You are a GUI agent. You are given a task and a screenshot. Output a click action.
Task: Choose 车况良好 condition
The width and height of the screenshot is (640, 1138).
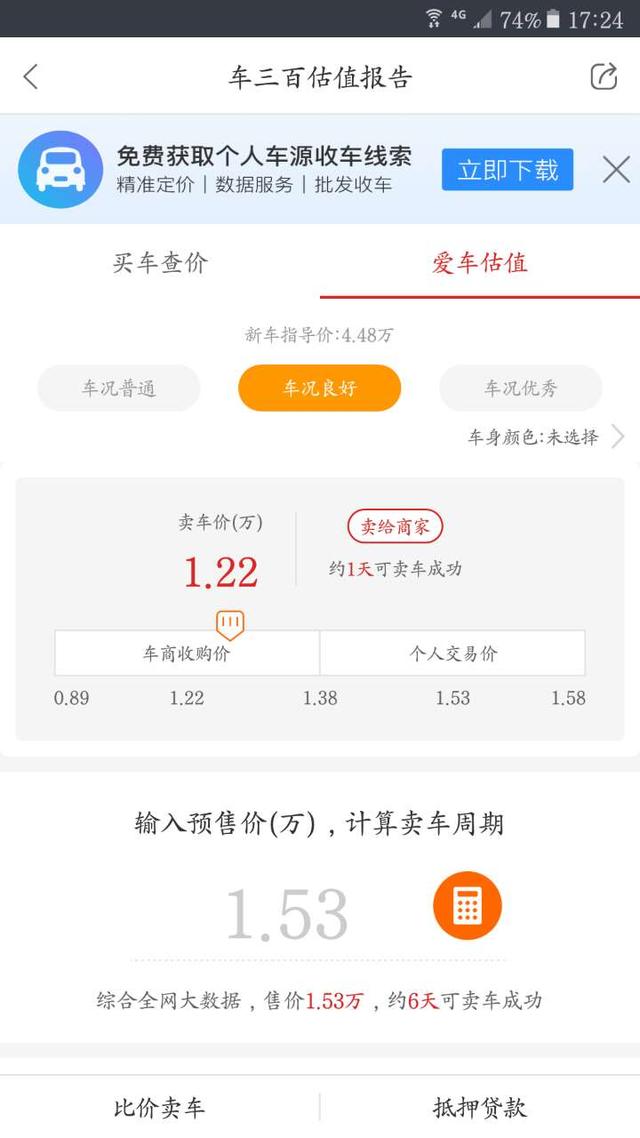point(319,388)
